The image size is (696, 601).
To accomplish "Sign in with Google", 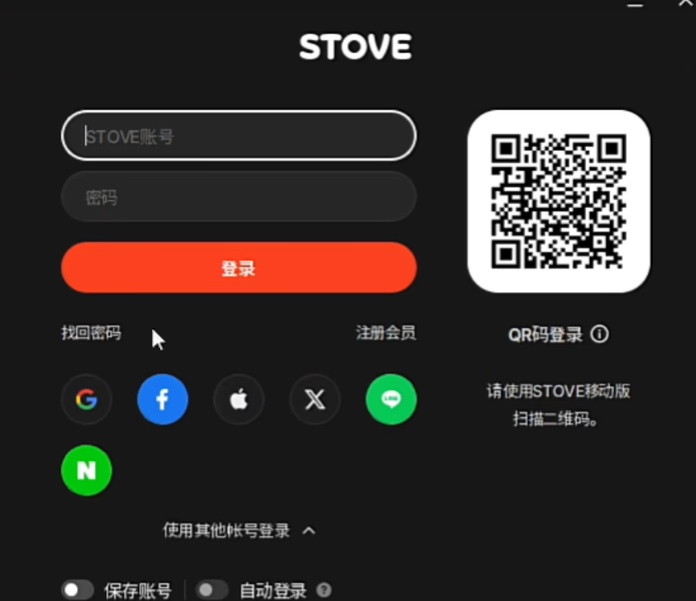I will (x=86, y=400).
